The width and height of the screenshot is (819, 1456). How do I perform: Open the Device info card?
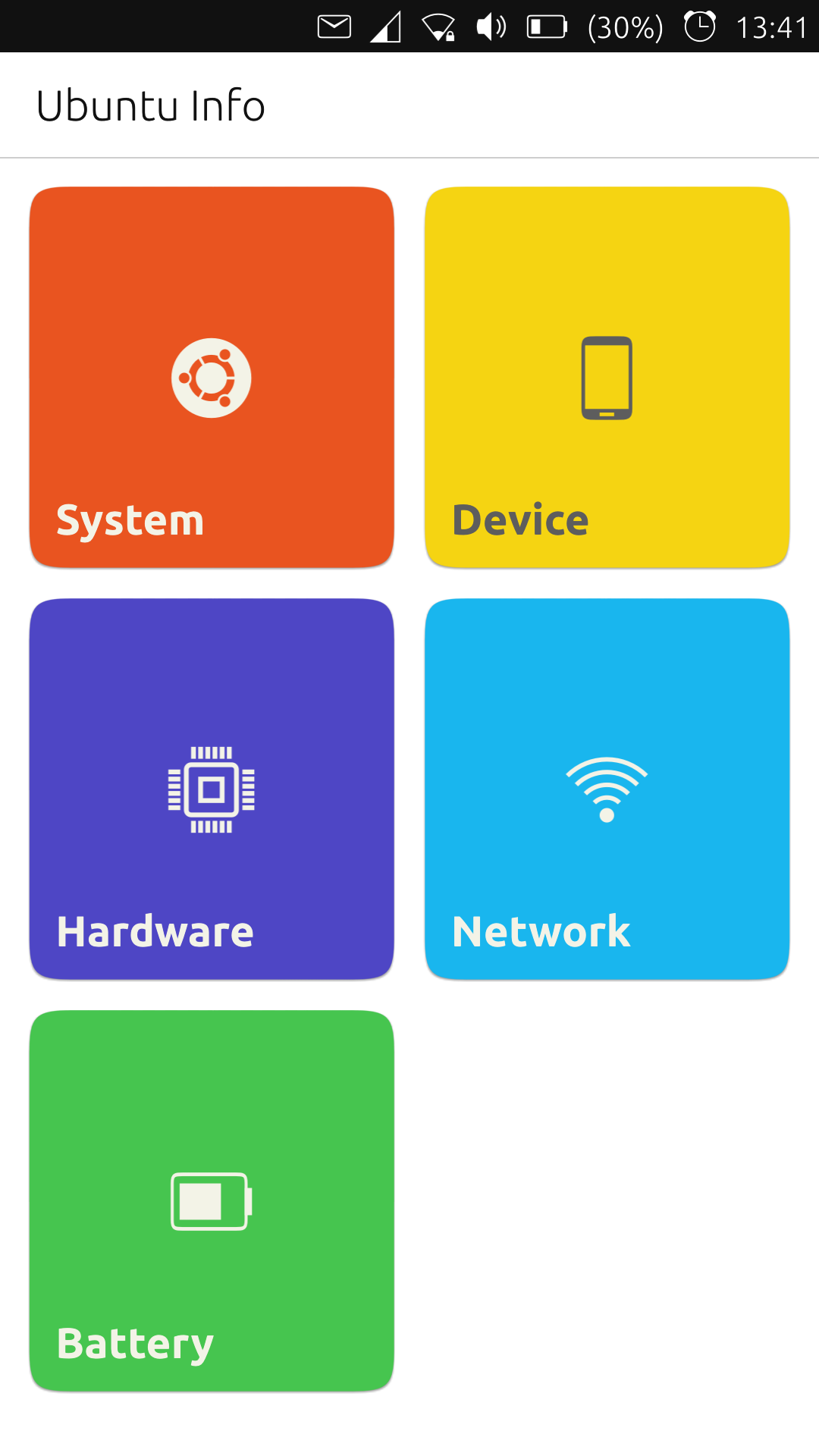pyautogui.click(x=607, y=377)
